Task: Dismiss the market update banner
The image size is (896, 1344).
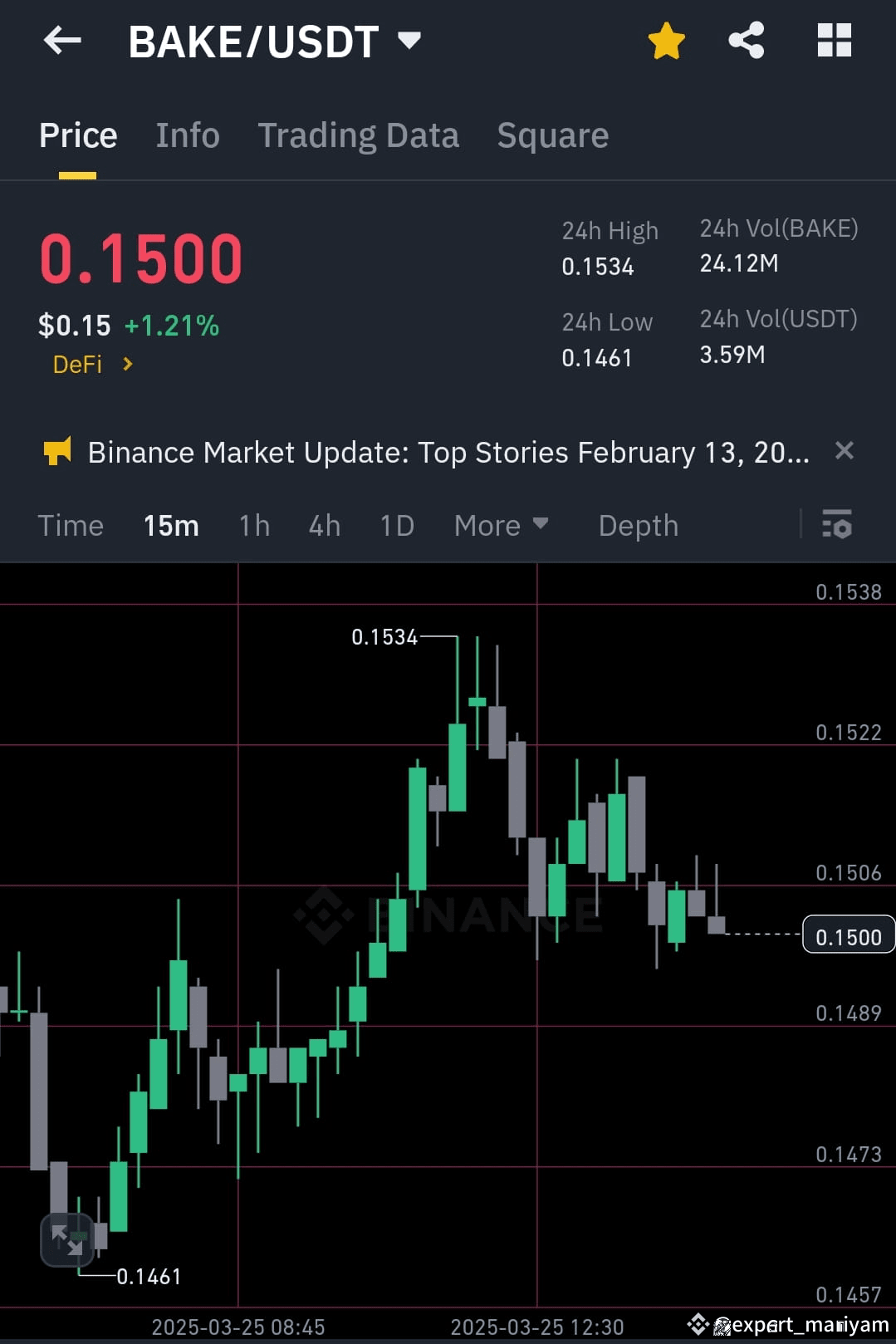Action: click(844, 450)
